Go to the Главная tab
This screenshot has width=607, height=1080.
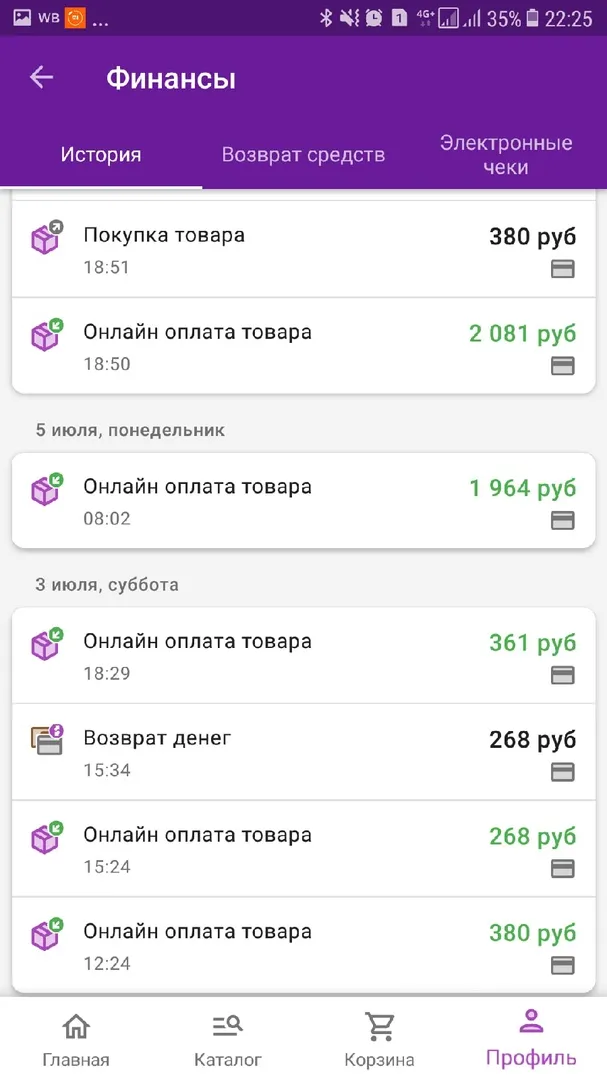[x=76, y=1039]
